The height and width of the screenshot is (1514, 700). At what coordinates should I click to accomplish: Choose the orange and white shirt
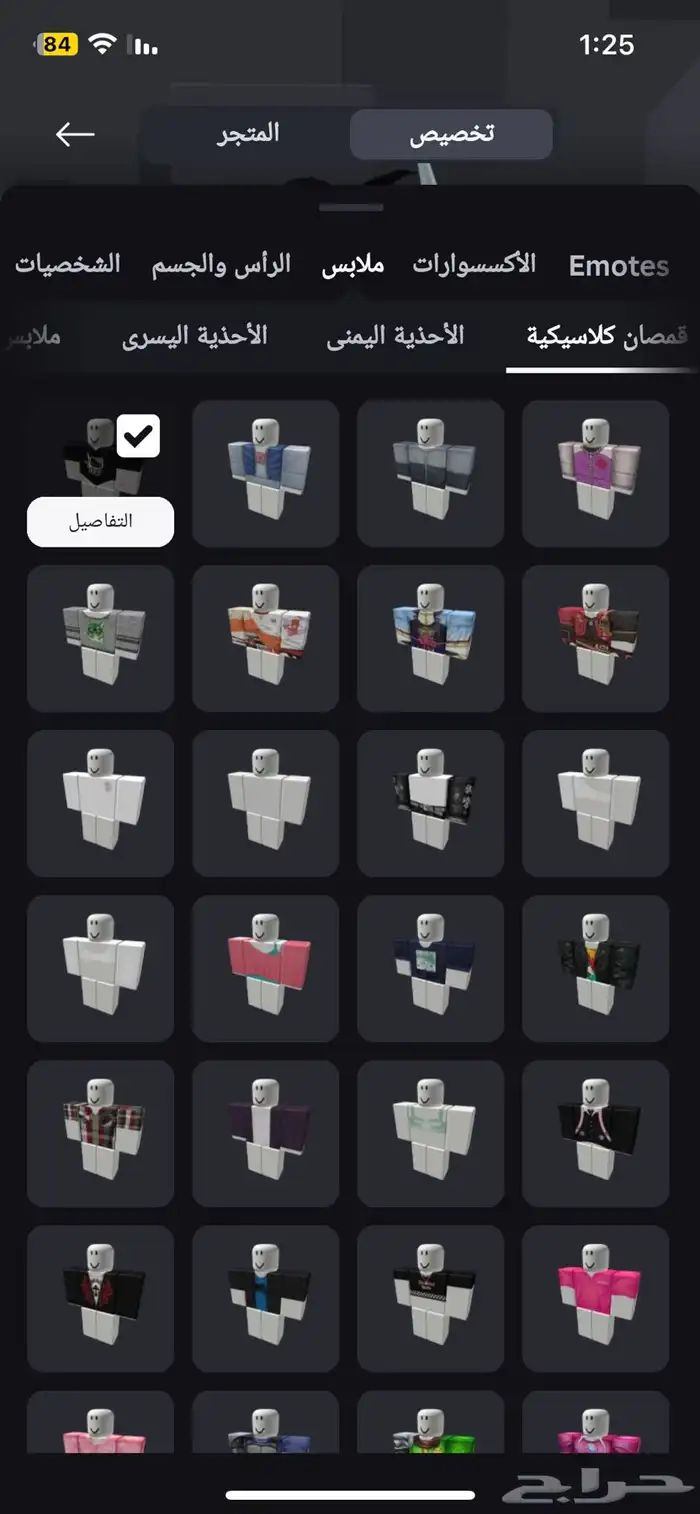coord(265,638)
